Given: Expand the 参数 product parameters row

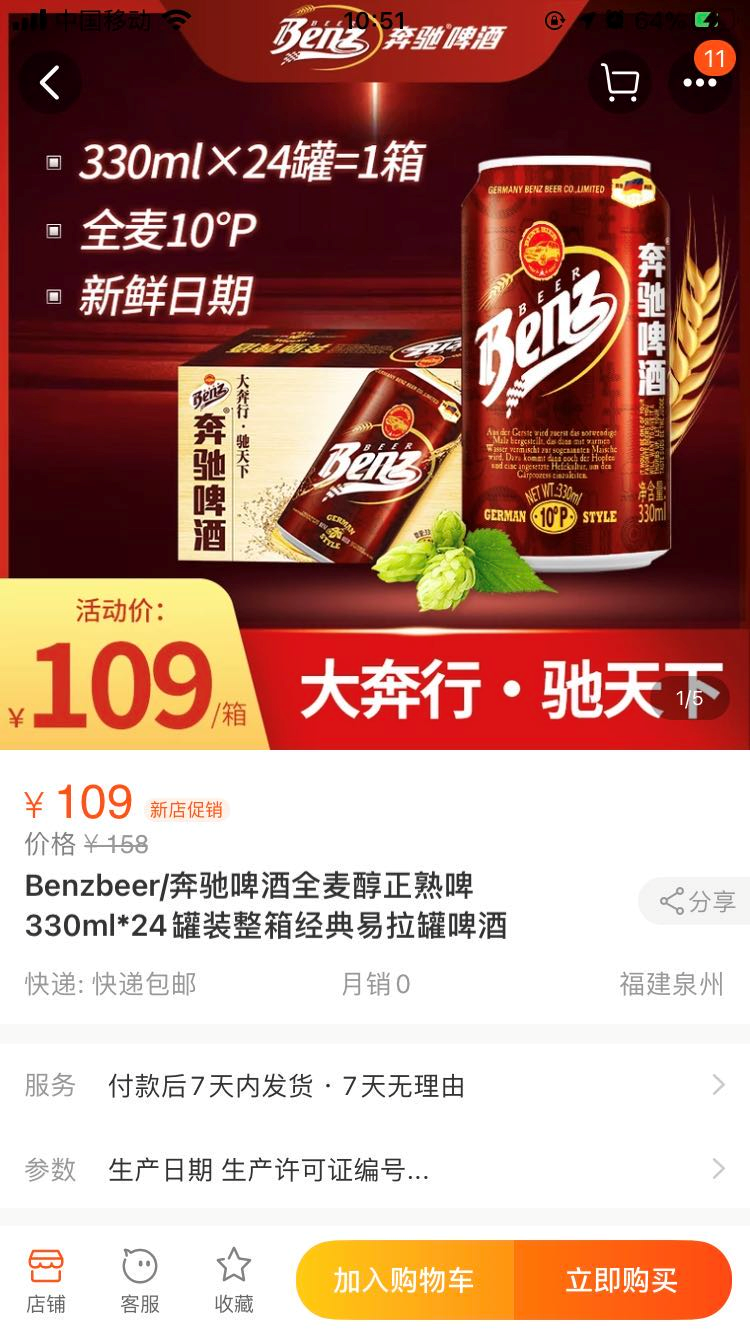Looking at the screenshot, I should pos(375,1169).
